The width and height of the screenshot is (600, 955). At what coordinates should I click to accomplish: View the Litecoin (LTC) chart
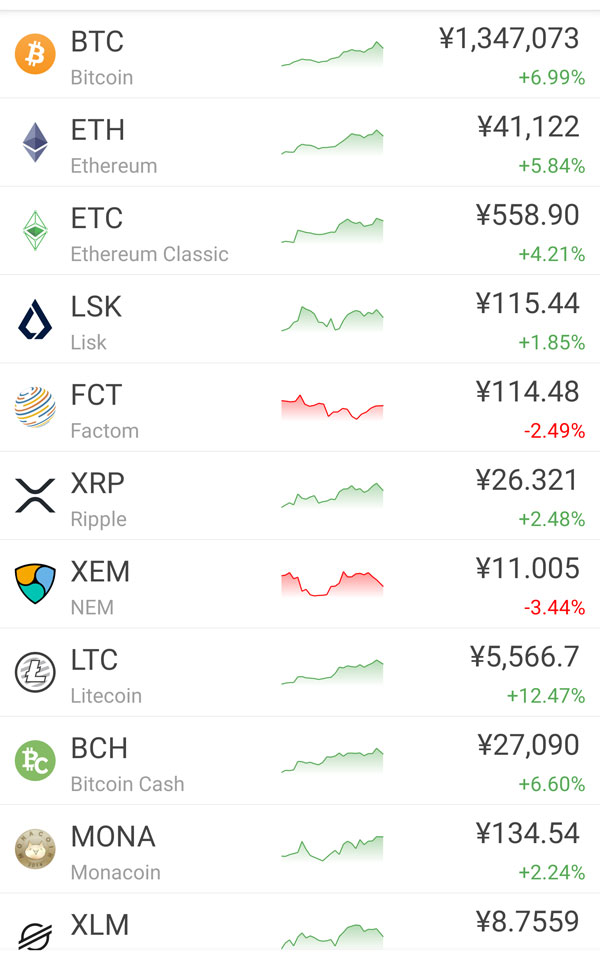tap(332, 673)
